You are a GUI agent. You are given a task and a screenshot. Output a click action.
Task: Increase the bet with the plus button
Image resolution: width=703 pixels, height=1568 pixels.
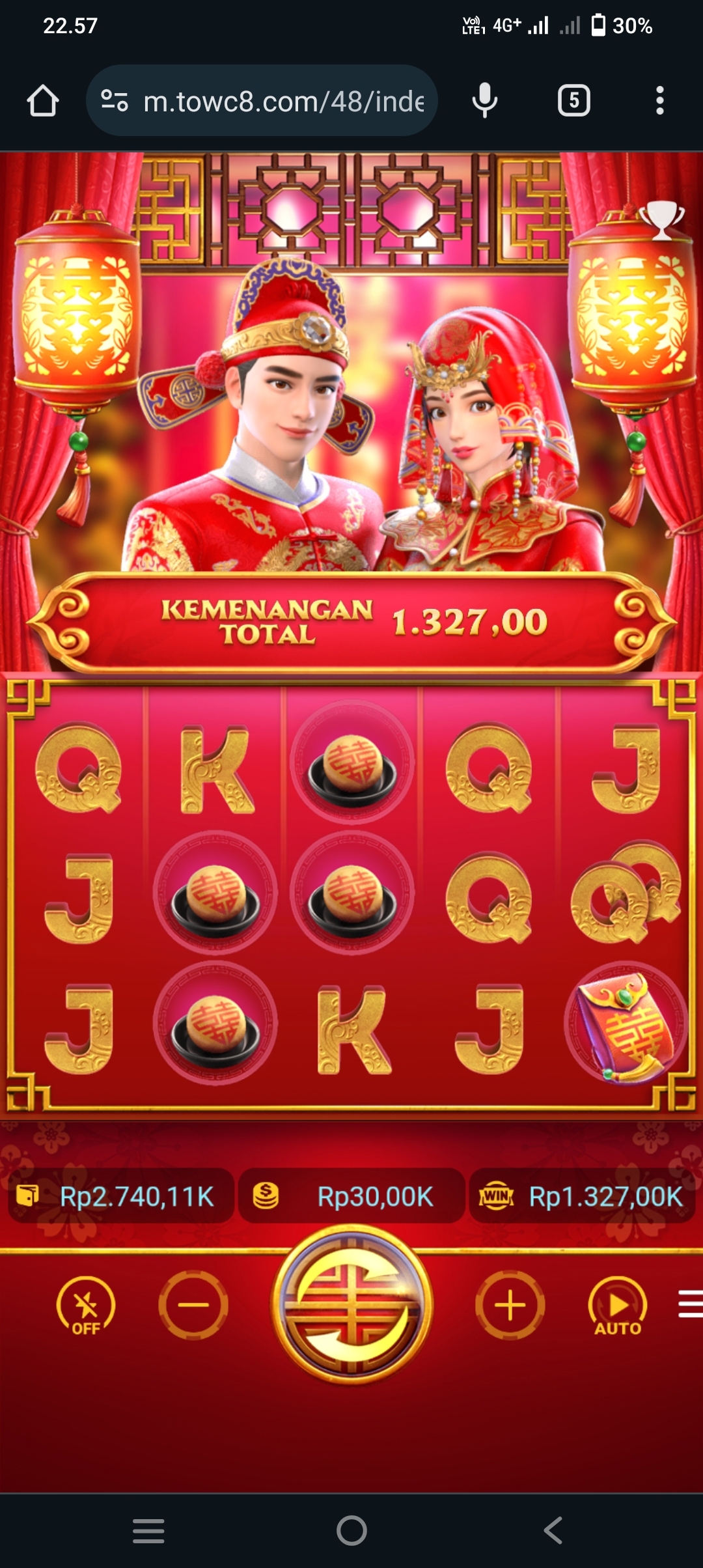click(x=510, y=1305)
